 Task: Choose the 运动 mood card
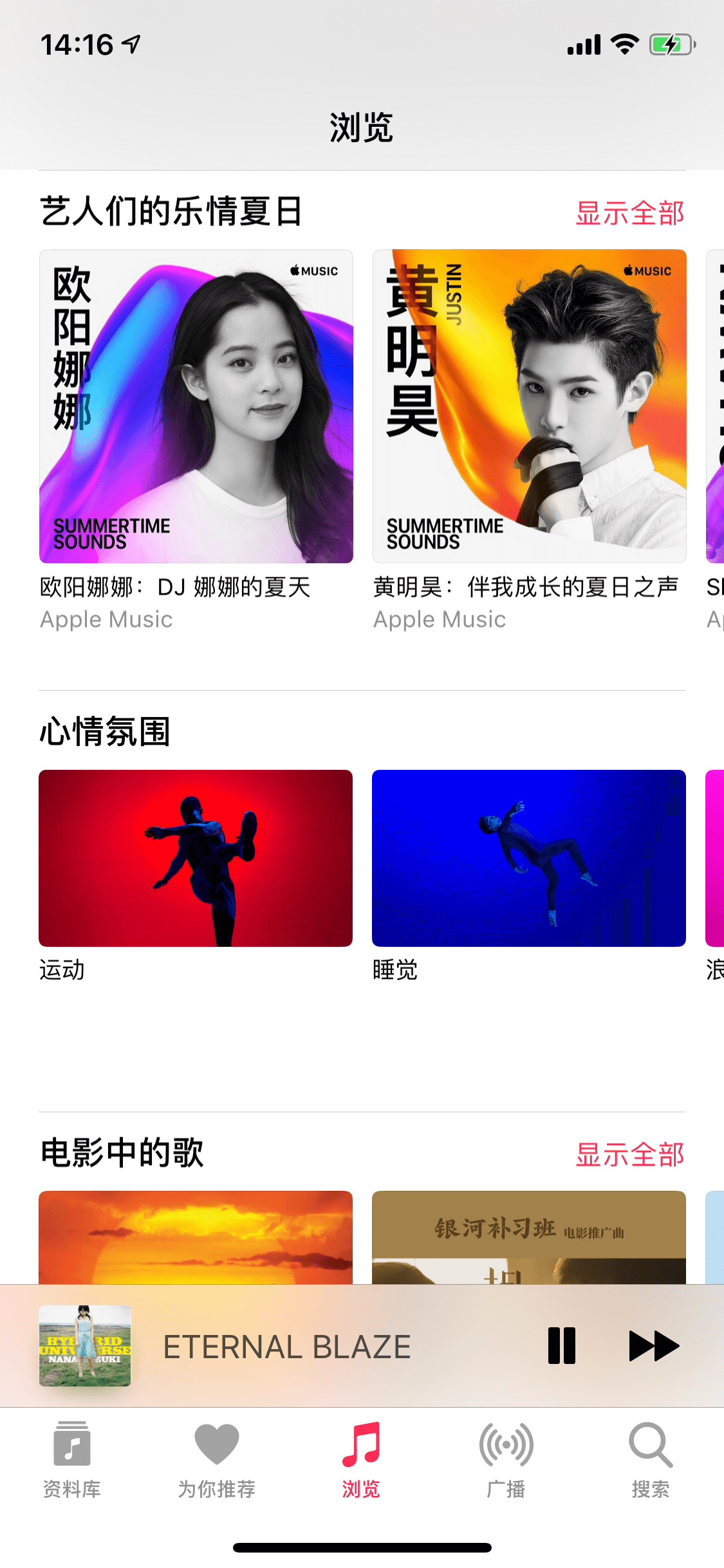click(196, 858)
